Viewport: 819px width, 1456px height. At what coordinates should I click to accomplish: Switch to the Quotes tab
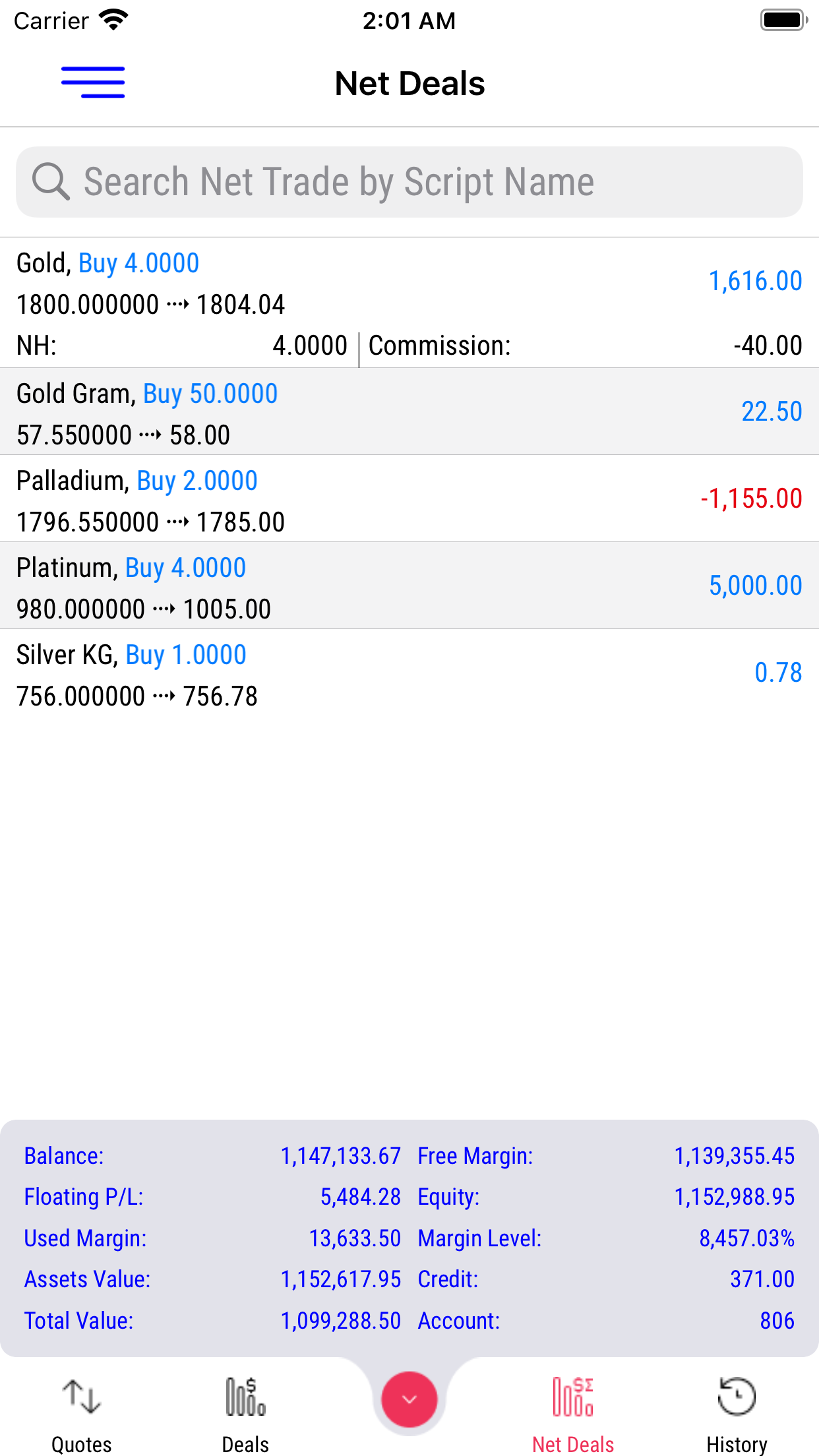tap(82, 1414)
